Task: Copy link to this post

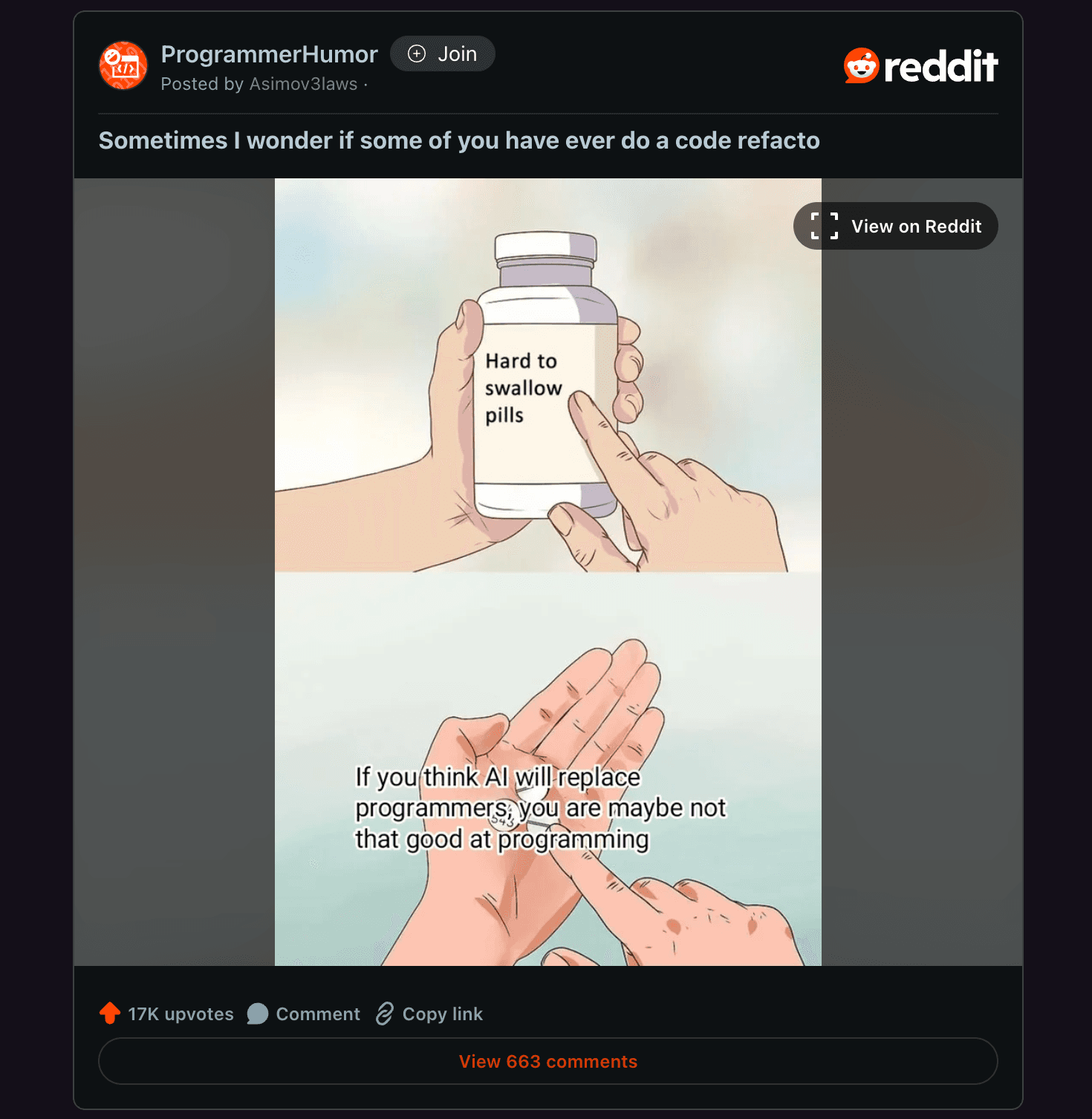Action: click(x=429, y=1013)
